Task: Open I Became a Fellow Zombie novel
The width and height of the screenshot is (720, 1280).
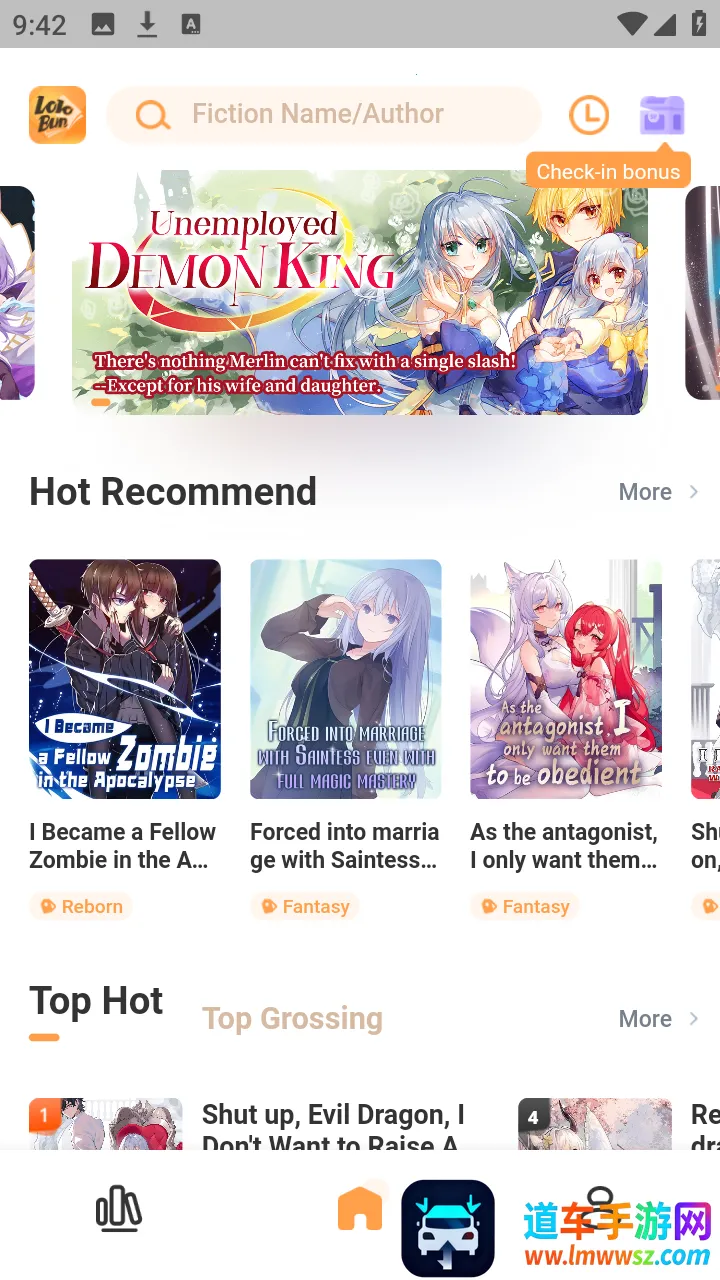Action: 125,679
